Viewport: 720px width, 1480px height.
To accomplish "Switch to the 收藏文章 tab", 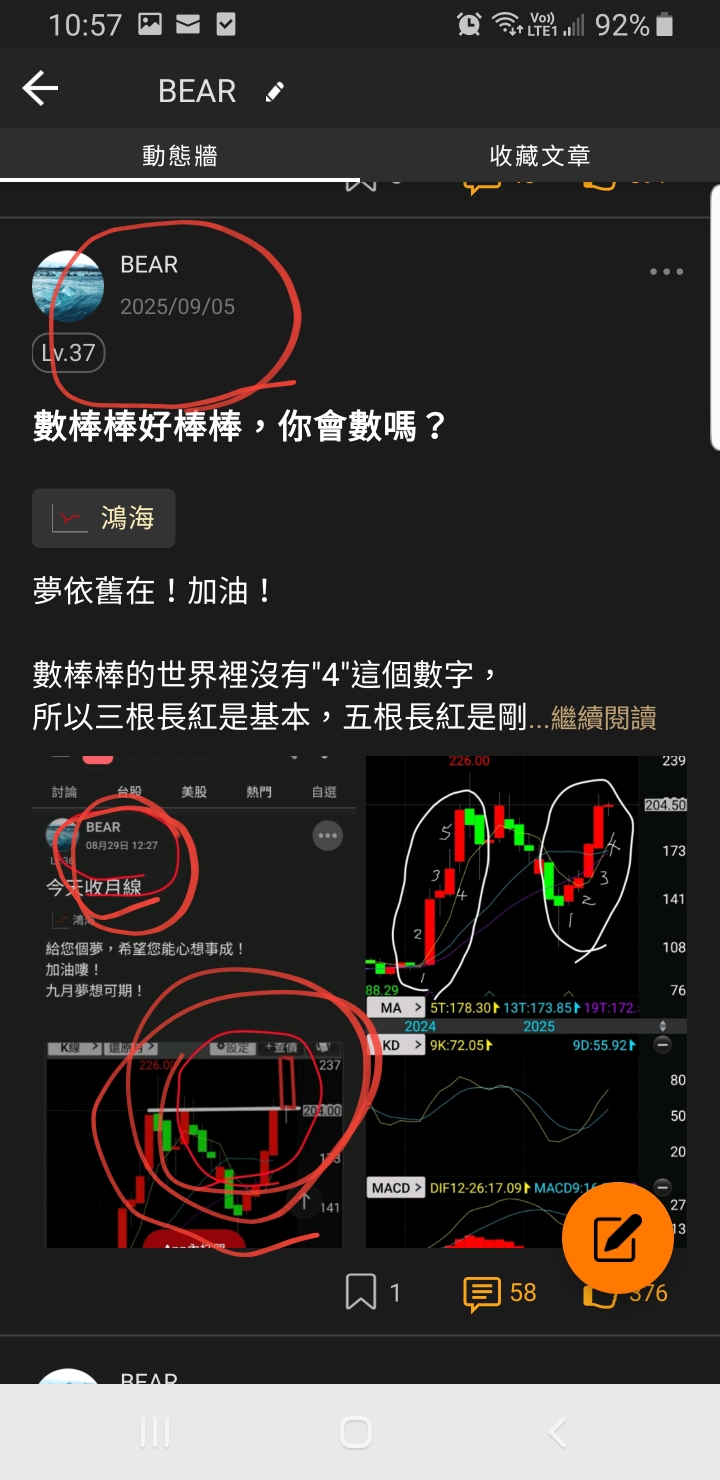I will pyautogui.click(x=540, y=156).
